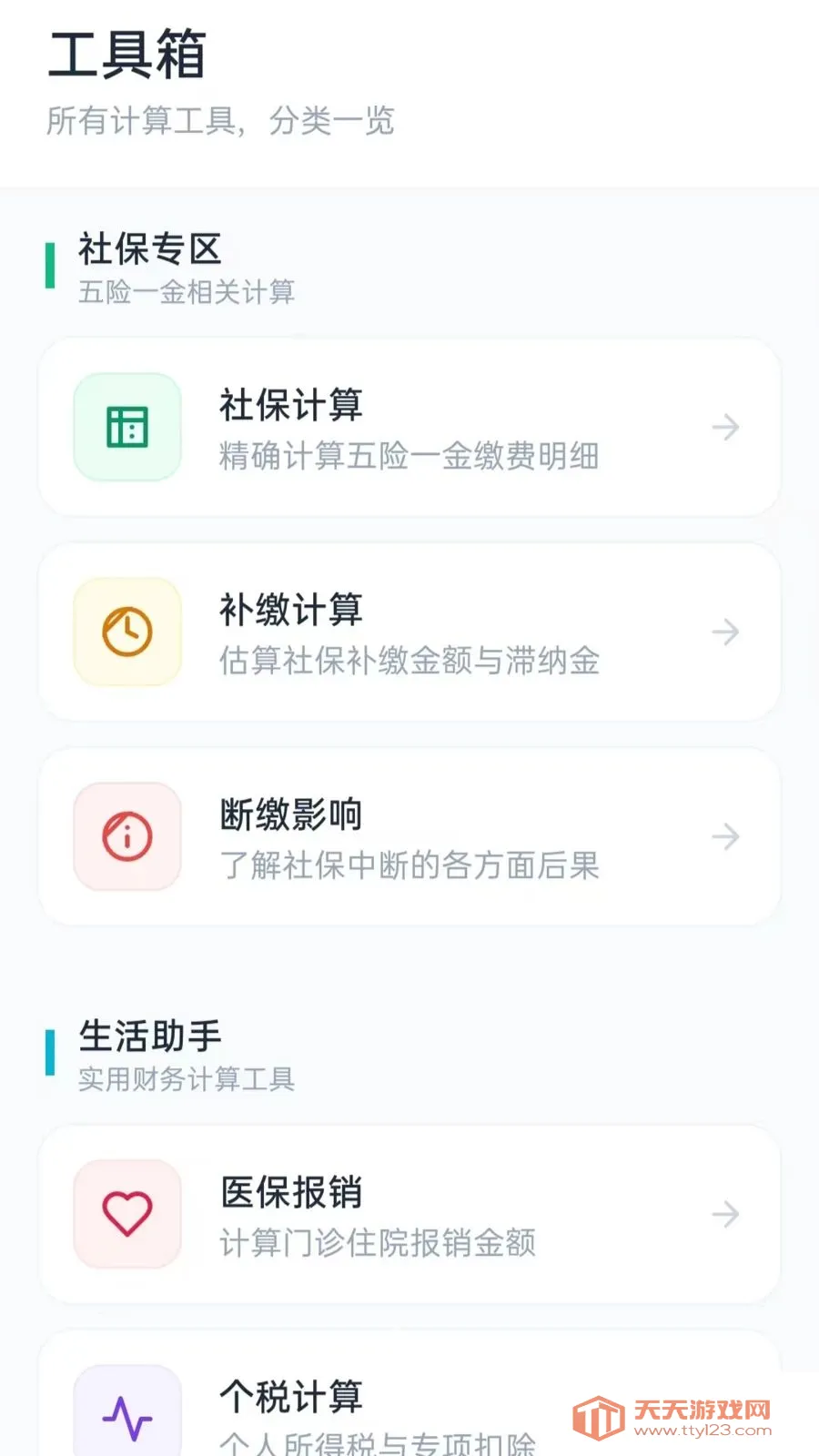The height and width of the screenshot is (1456, 819).
Task: Open the 社保计算 card
Action: coord(409,427)
